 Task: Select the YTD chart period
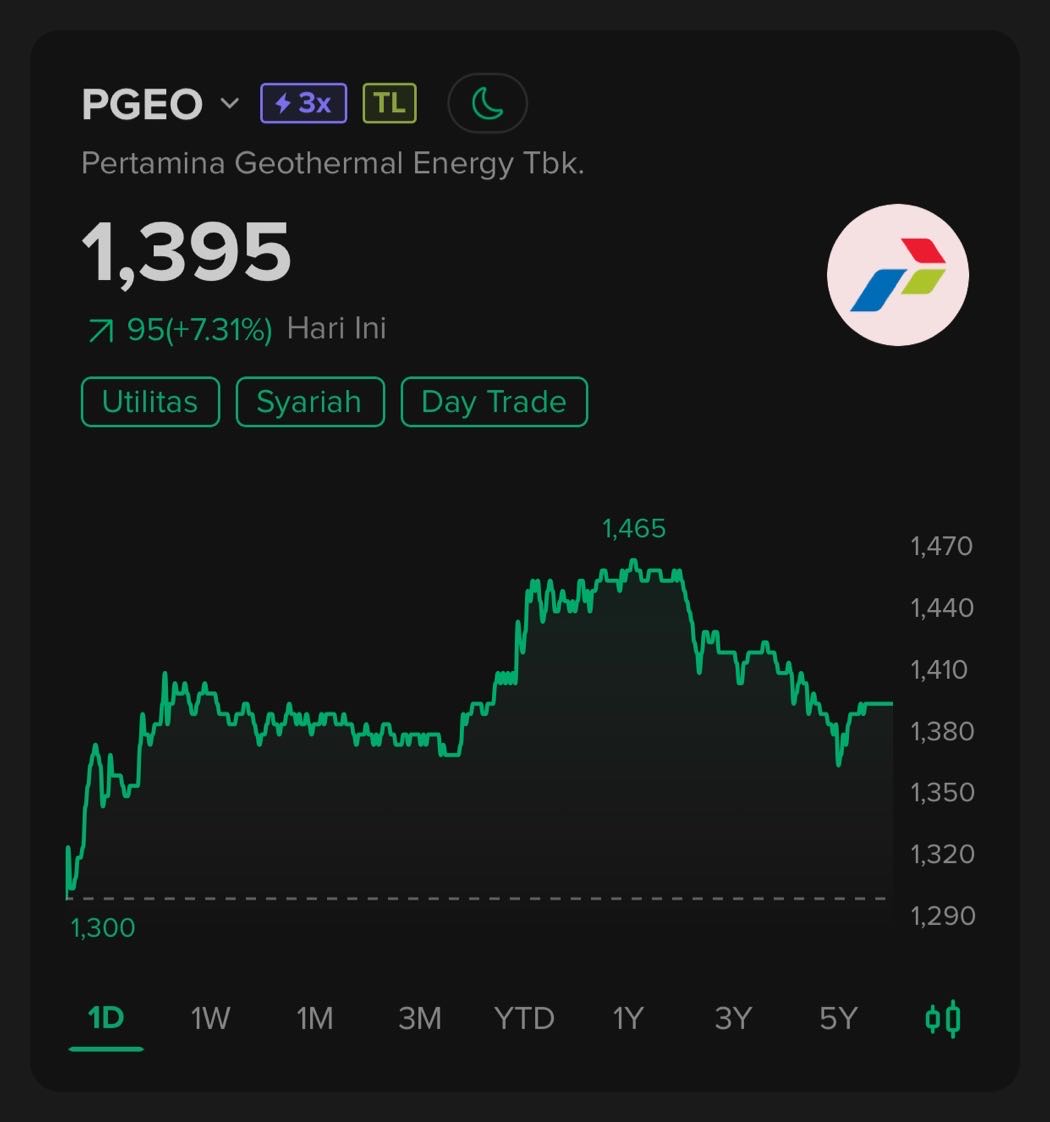click(x=524, y=1018)
